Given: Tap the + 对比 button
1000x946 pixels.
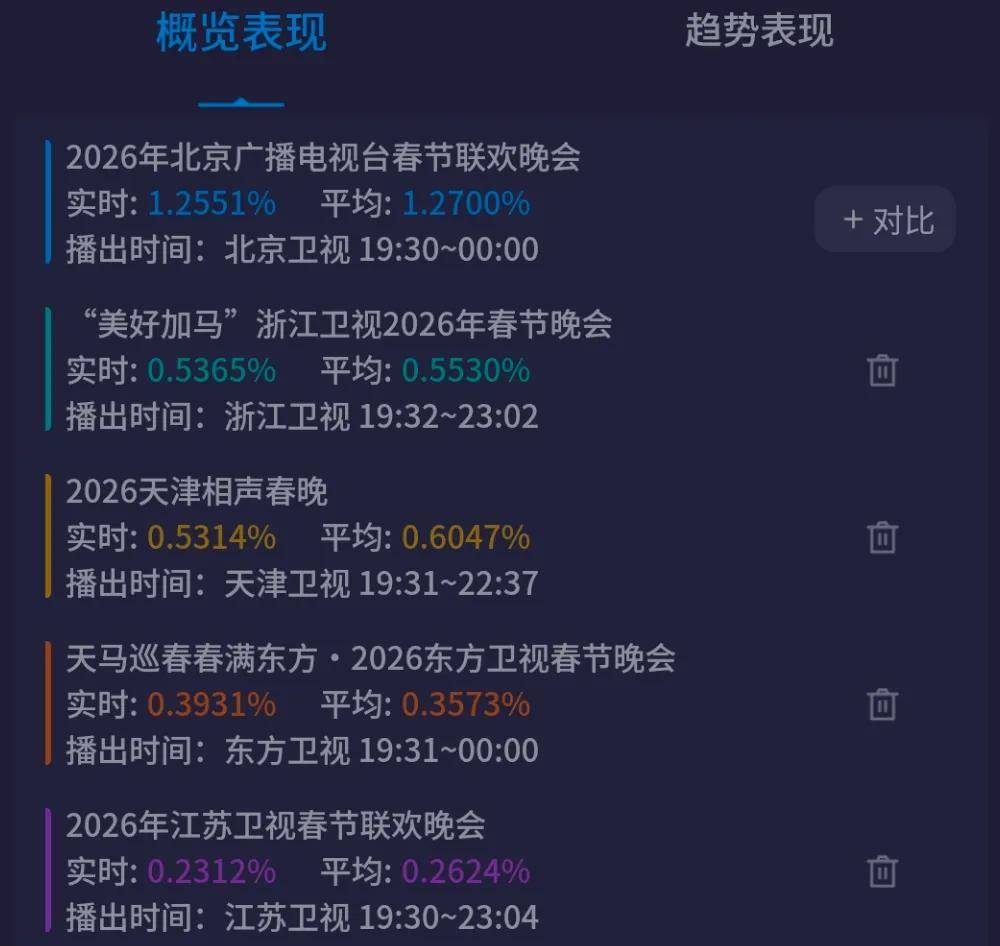Looking at the screenshot, I should pyautogui.click(x=885, y=220).
